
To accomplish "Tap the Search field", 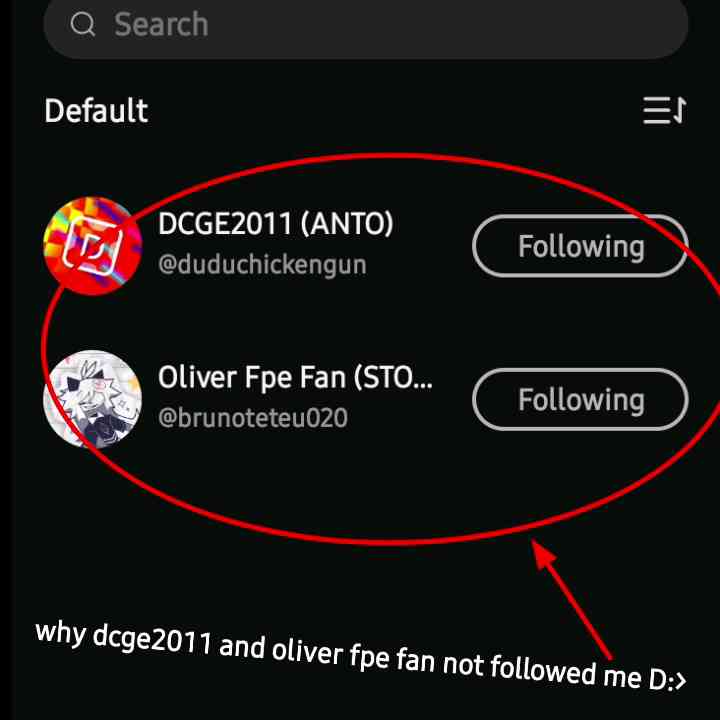I will coord(365,24).
